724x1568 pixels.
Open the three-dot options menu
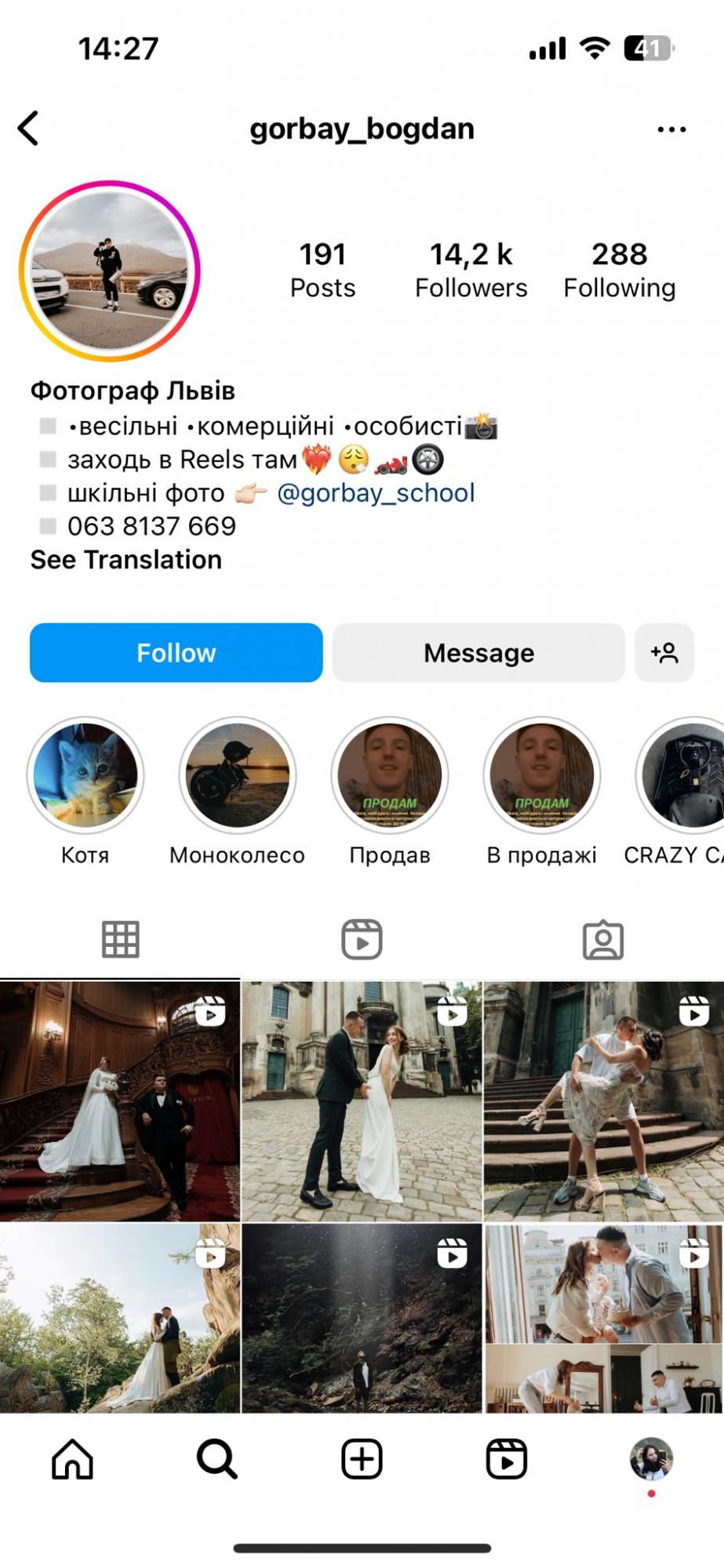(671, 129)
